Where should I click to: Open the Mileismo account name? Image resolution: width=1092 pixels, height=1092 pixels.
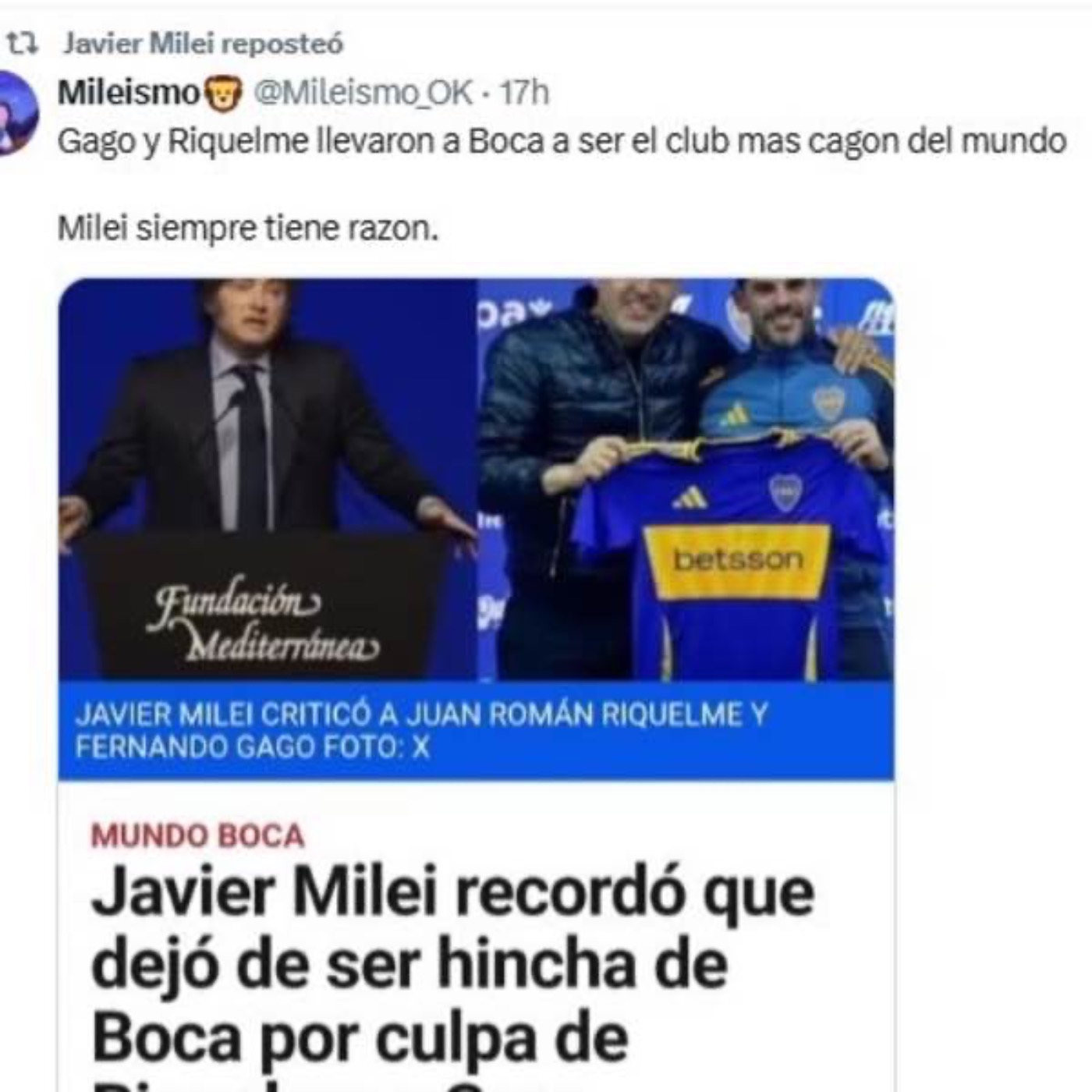pyautogui.click(x=129, y=93)
